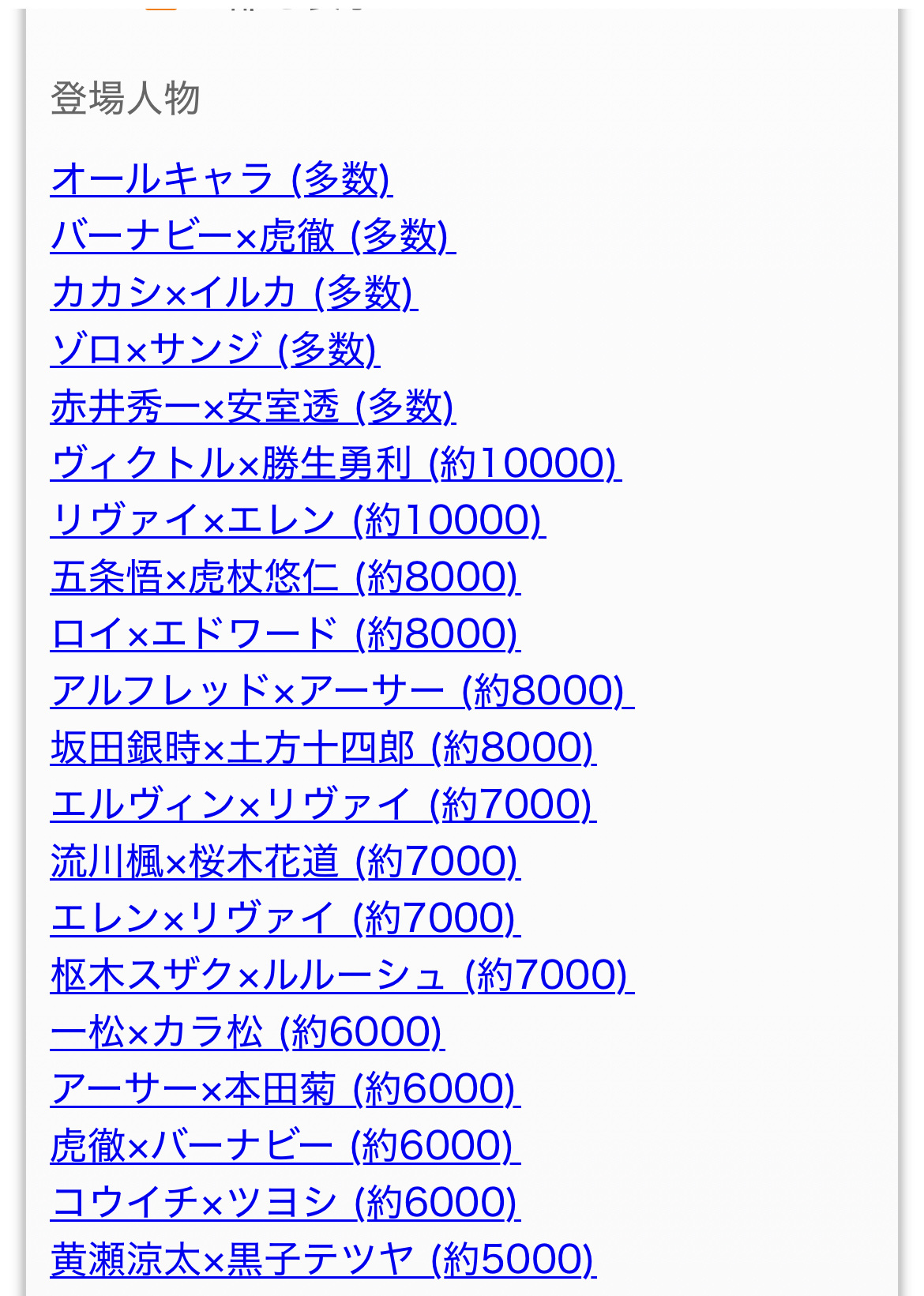Screen dimensions: 924x1296
Task: Open 虎徹×バーナビー (約6000)
Action: pyautogui.click(x=285, y=1145)
